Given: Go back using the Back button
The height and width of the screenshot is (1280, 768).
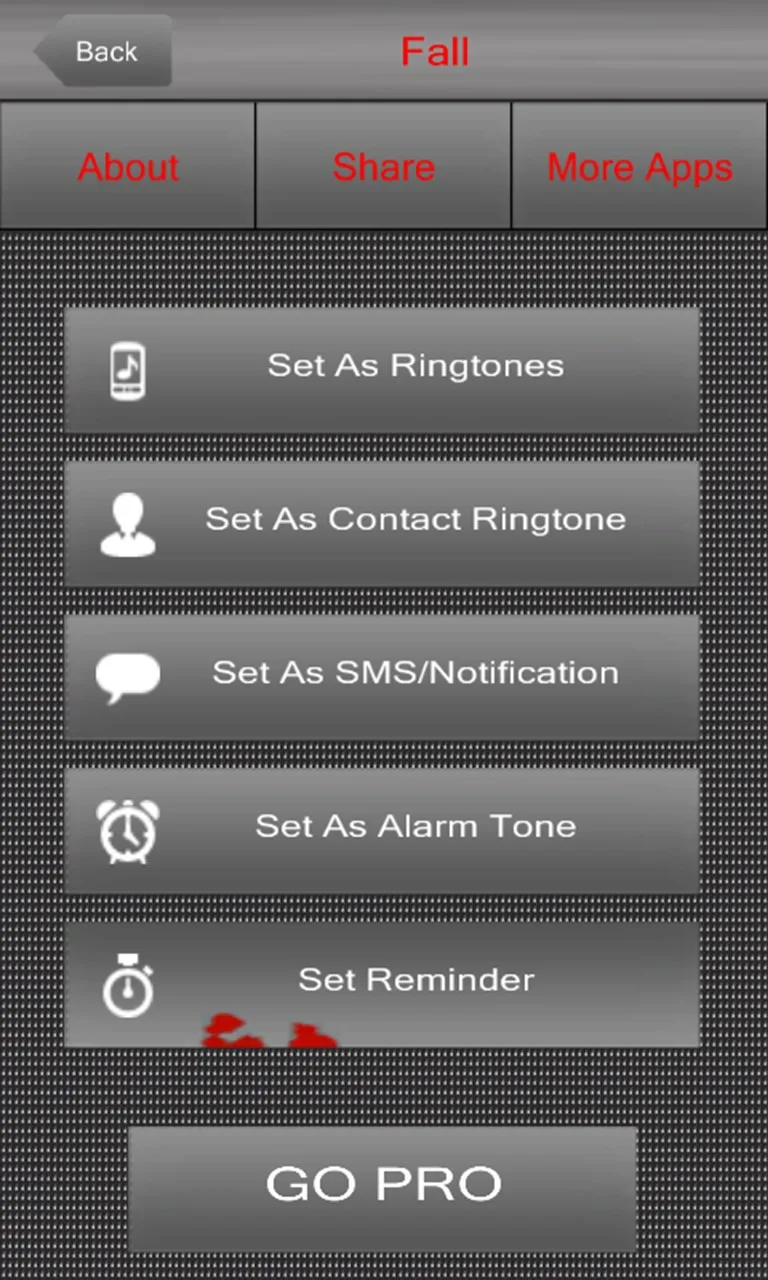Looking at the screenshot, I should 103,50.
